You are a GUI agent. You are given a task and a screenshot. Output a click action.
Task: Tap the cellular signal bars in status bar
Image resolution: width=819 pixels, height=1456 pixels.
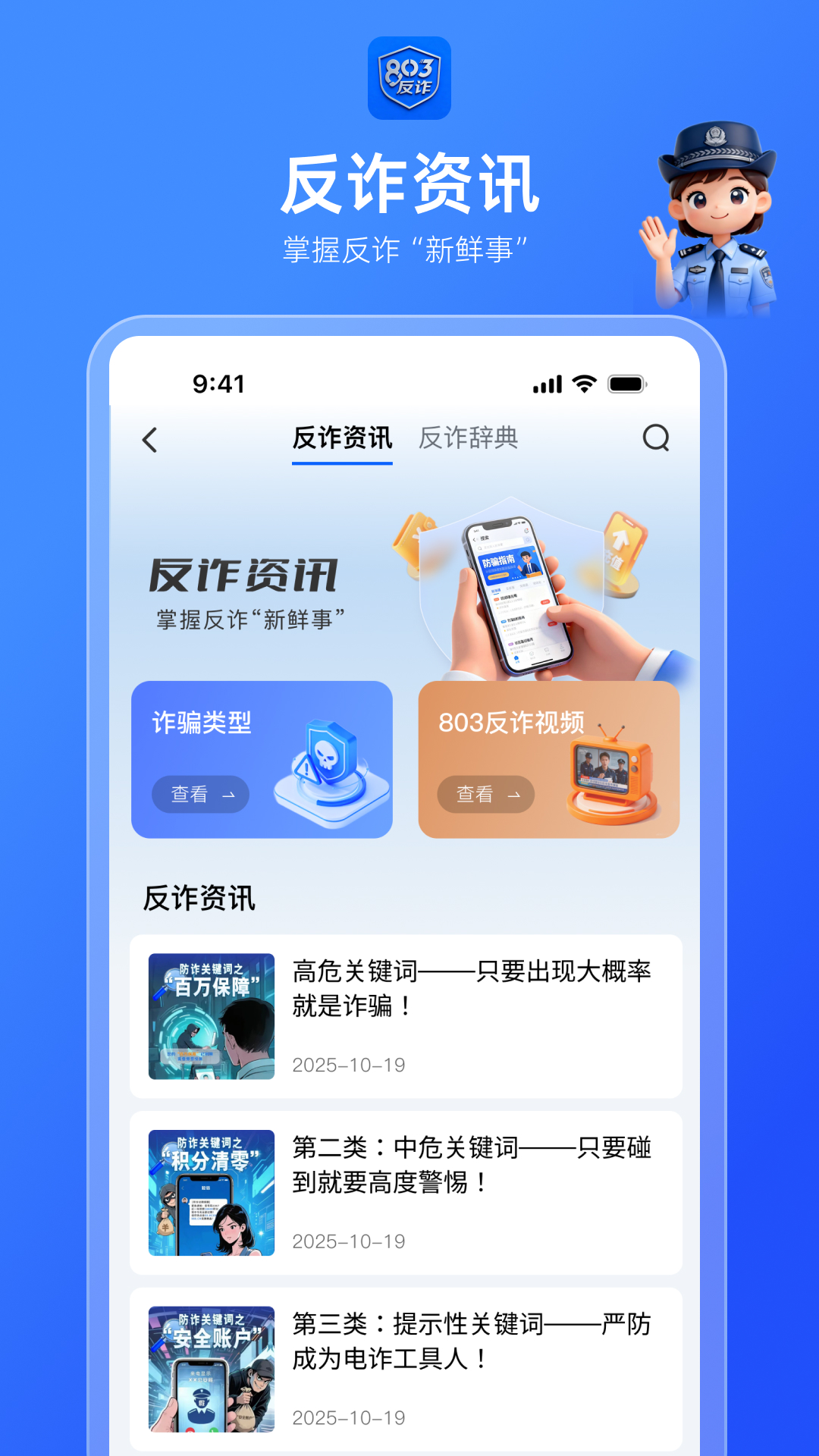547,385
